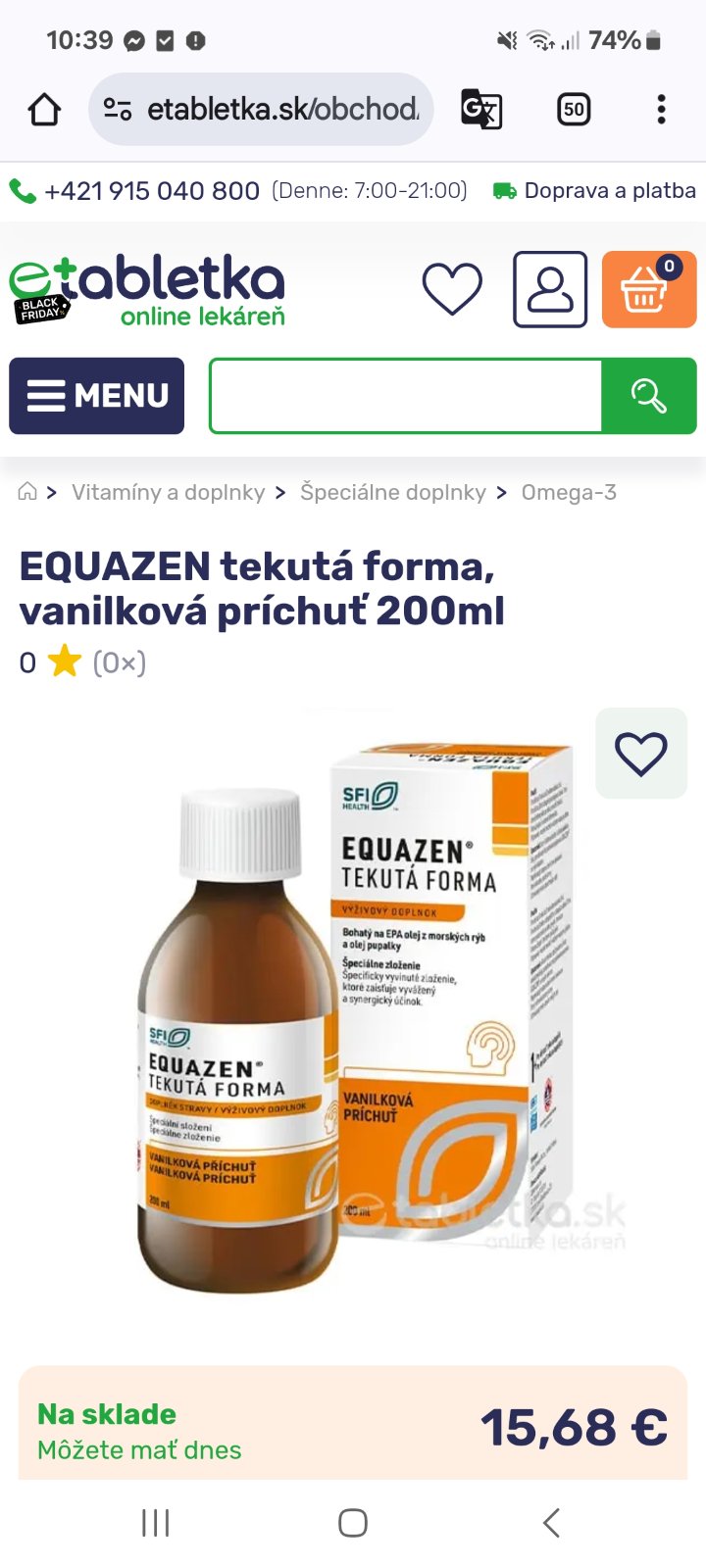Image resolution: width=706 pixels, height=1568 pixels.
Task: Open the user account icon
Action: [550, 289]
